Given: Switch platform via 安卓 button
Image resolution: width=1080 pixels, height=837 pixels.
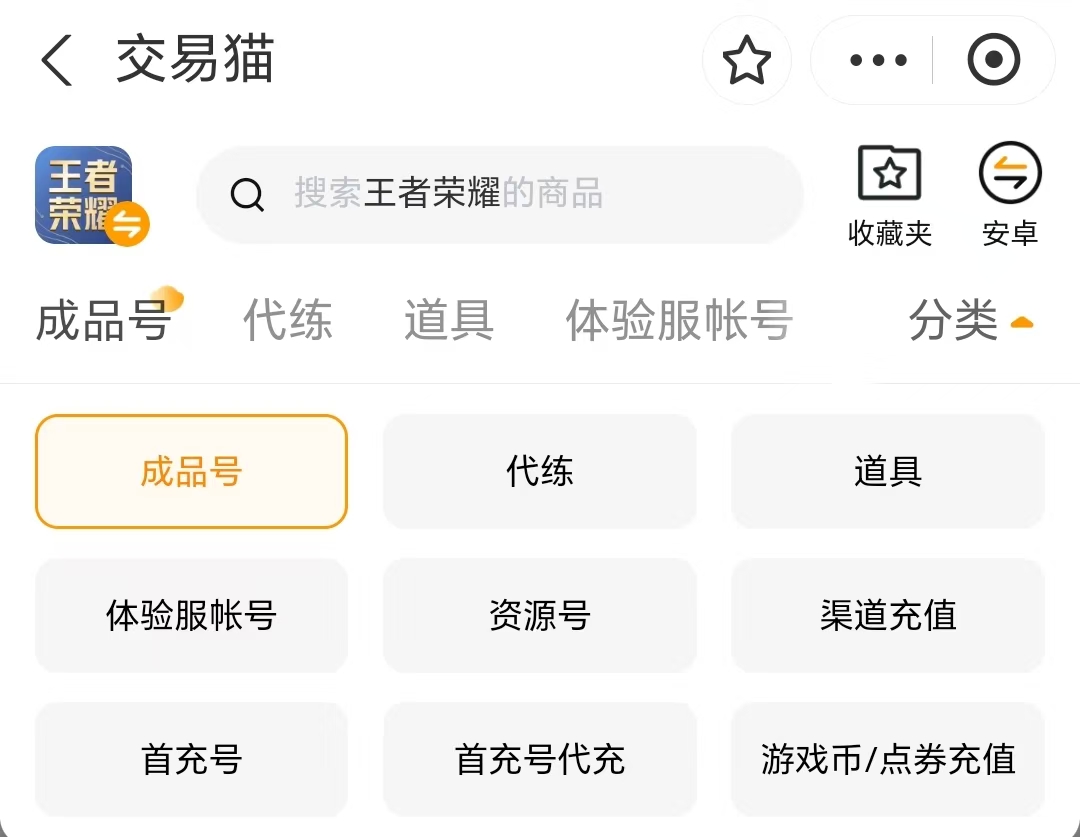Looking at the screenshot, I should (1010, 196).
